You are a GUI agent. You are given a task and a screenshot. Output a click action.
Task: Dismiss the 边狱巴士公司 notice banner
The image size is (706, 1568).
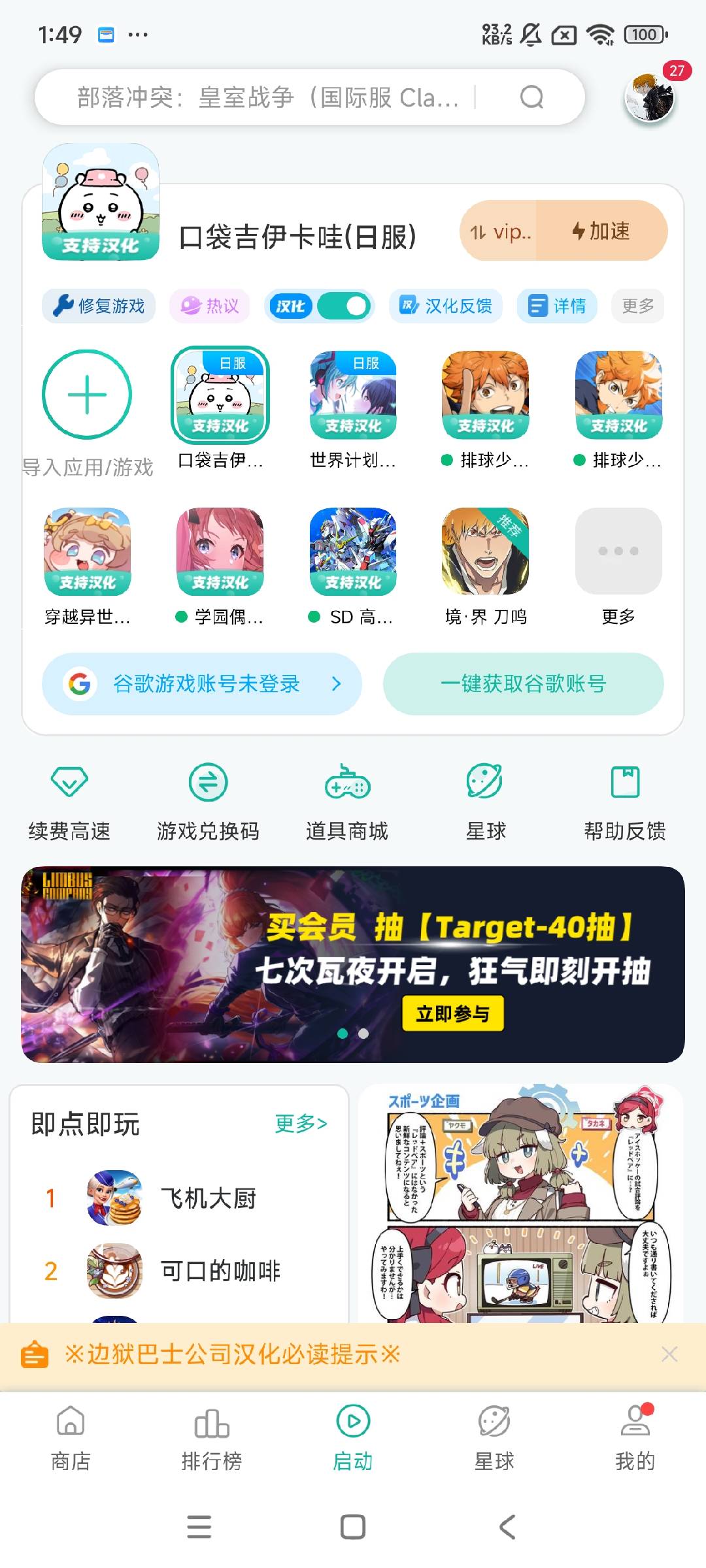[669, 1354]
